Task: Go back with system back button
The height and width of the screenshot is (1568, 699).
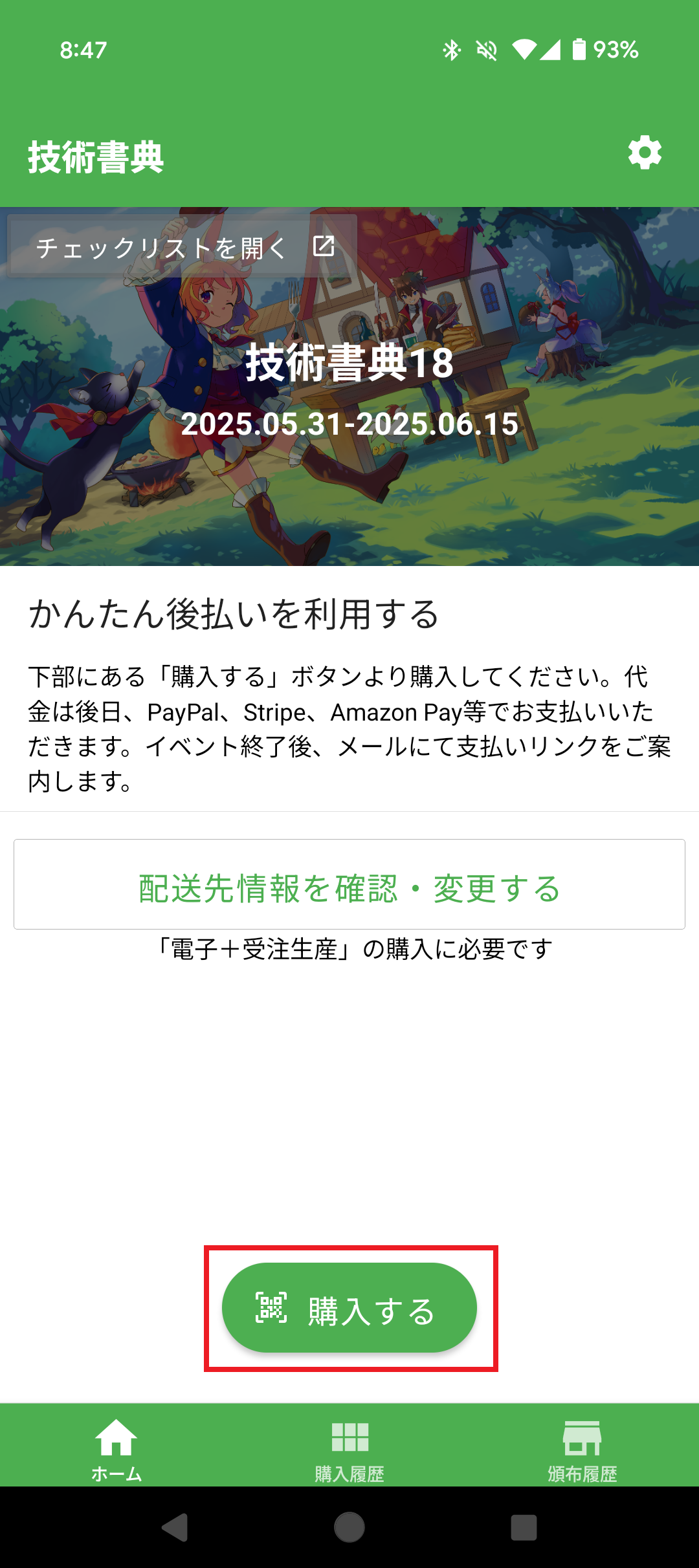Action: pyautogui.click(x=175, y=1528)
